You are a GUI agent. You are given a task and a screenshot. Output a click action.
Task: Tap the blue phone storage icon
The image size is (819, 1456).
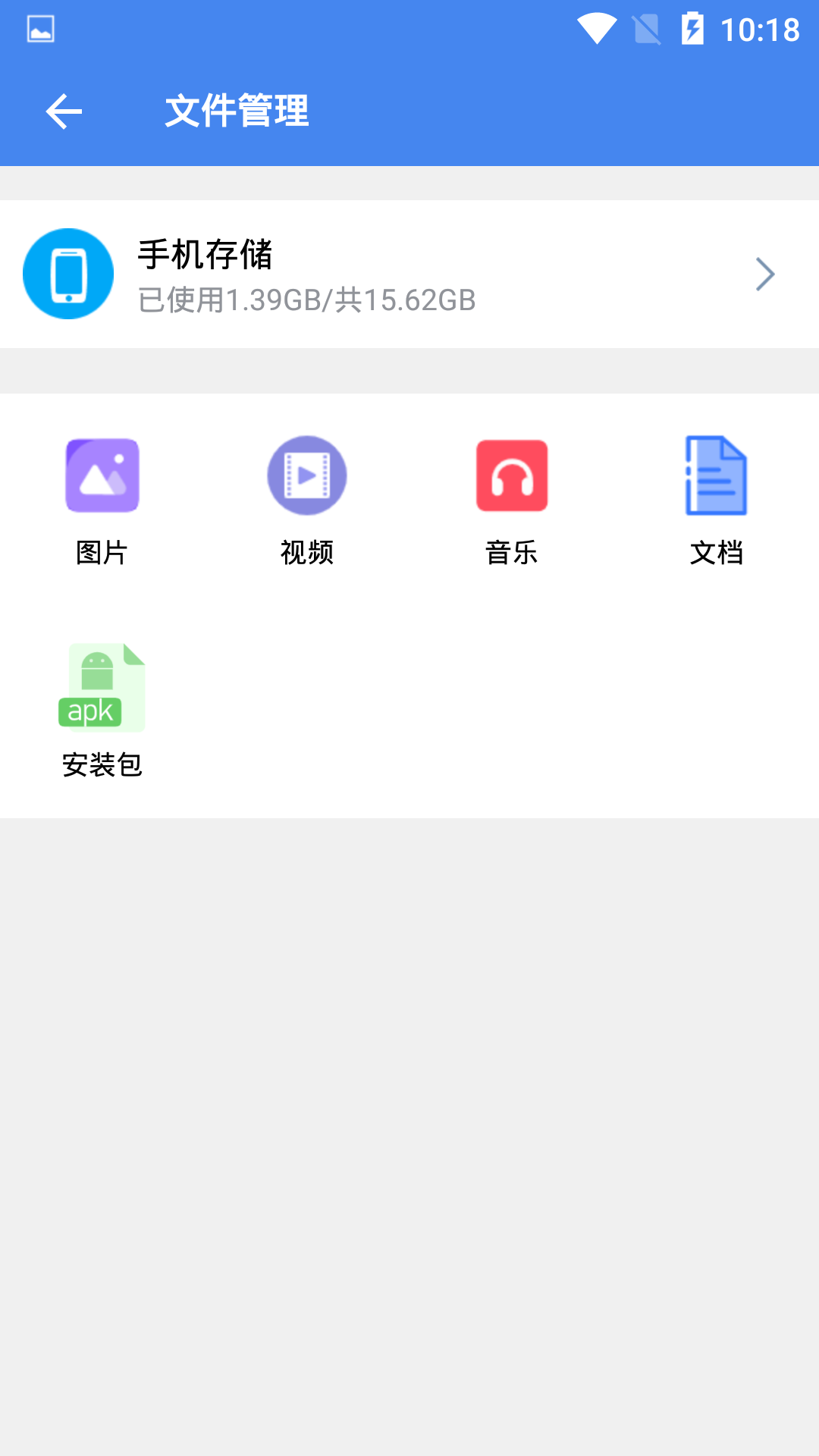pyautogui.click(x=67, y=274)
